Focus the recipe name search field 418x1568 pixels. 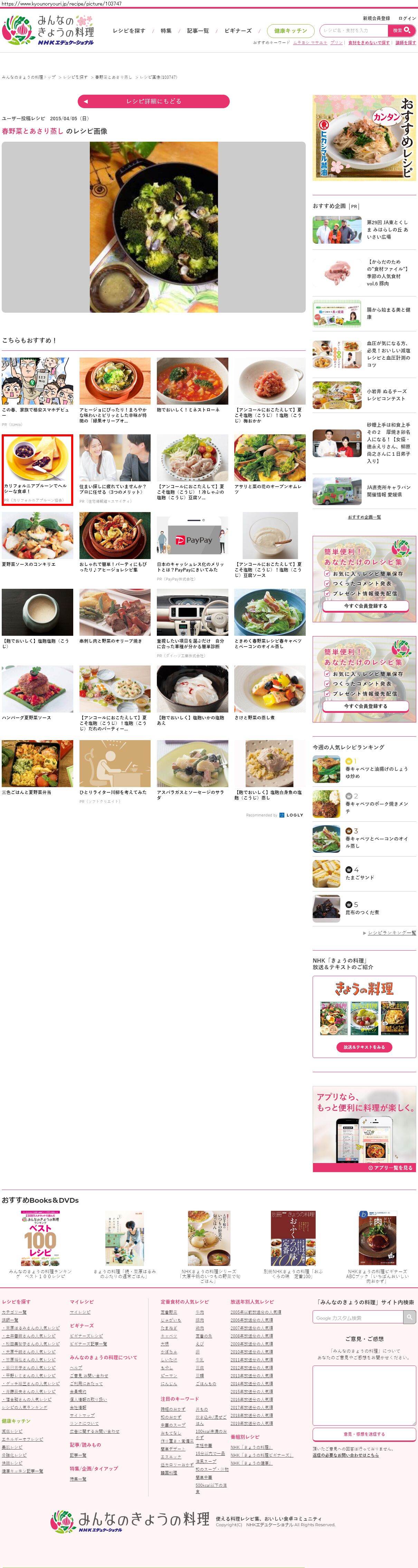click(x=353, y=30)
